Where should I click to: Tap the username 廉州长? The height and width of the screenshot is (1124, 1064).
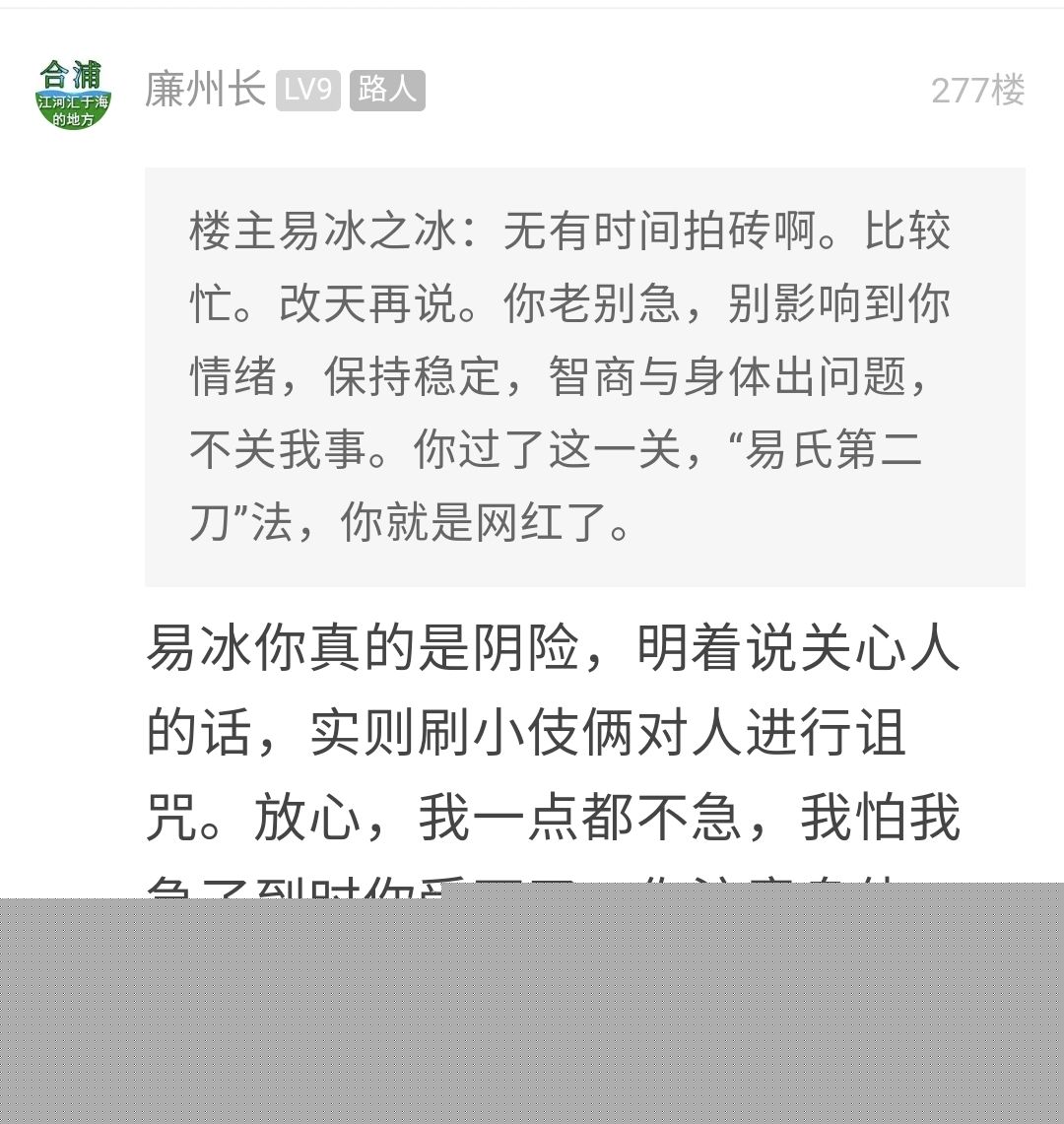[x=205, y=90]
